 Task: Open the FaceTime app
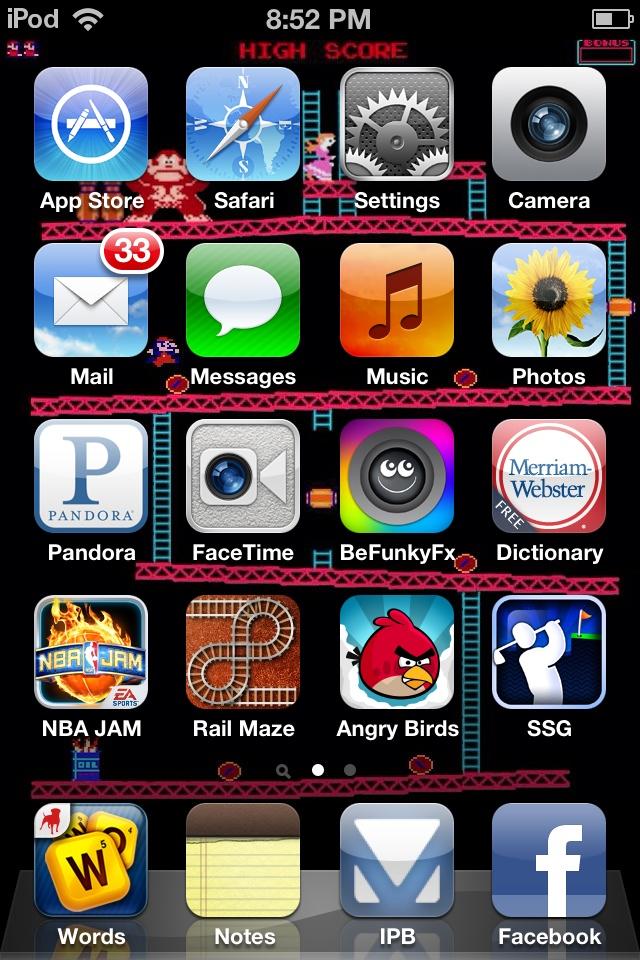(x=243, y=477)
